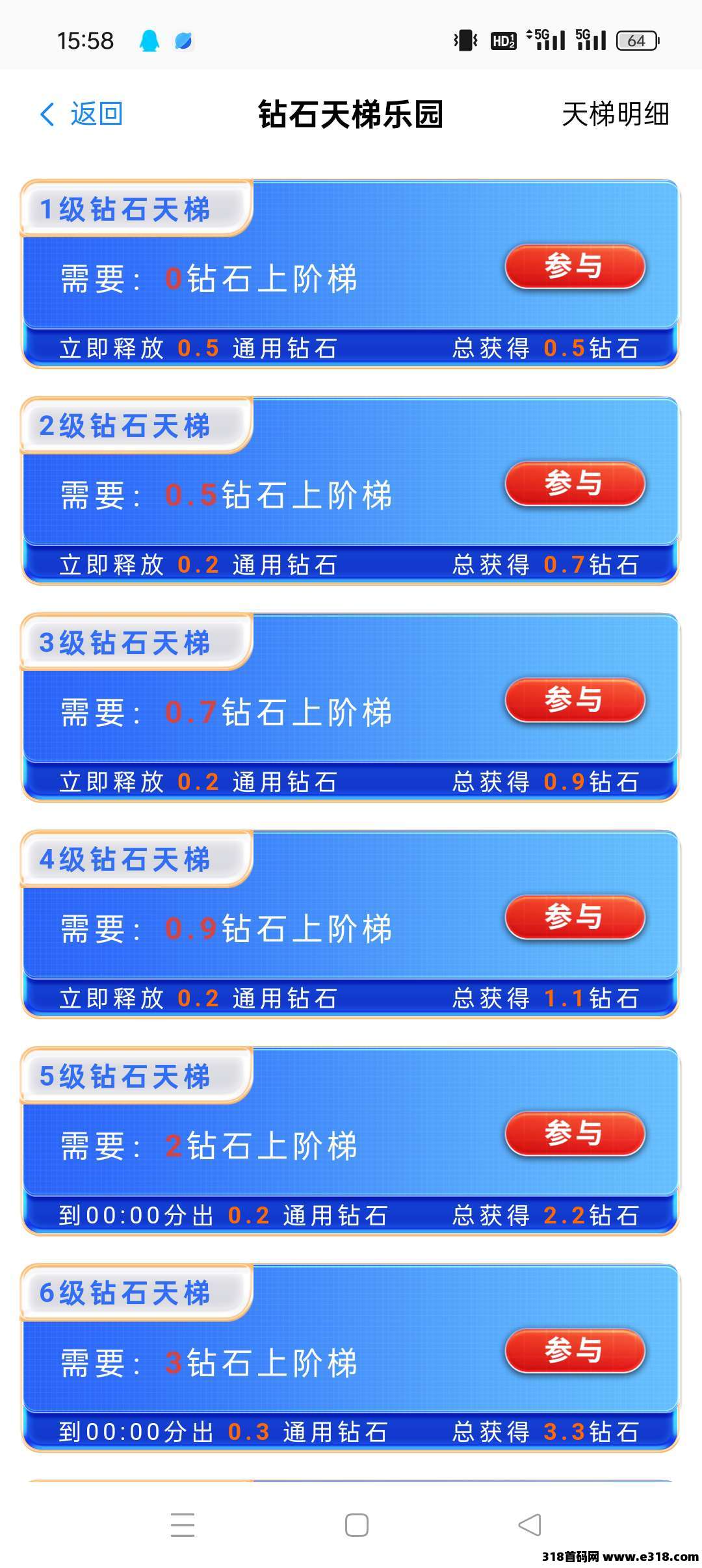Select 参与 on 3级钻石天梯
Viewport: 702px width, 1568px height.
pyautogui.click(x=575, y=700)
